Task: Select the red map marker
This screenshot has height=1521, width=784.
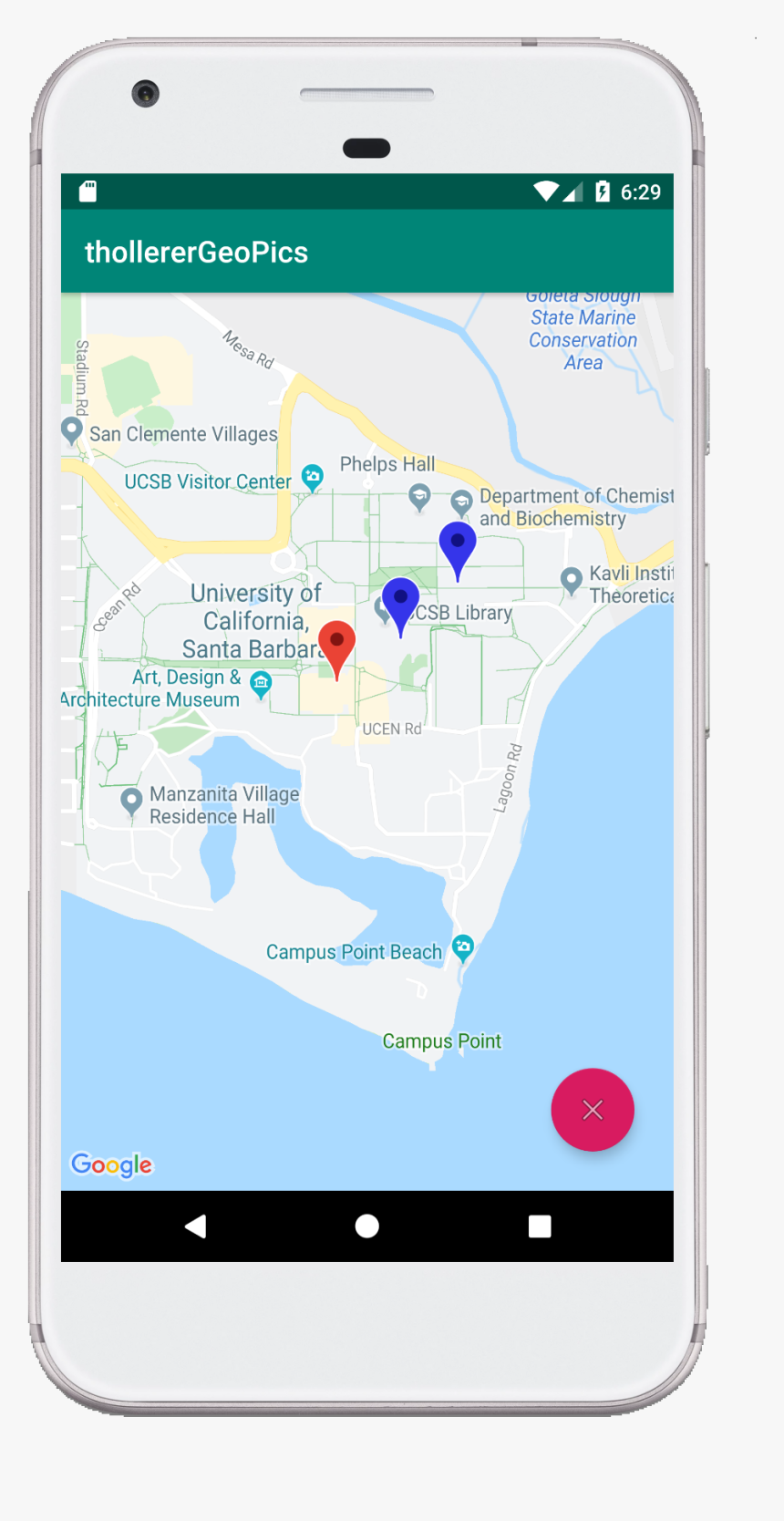Action: pos(336,643)
